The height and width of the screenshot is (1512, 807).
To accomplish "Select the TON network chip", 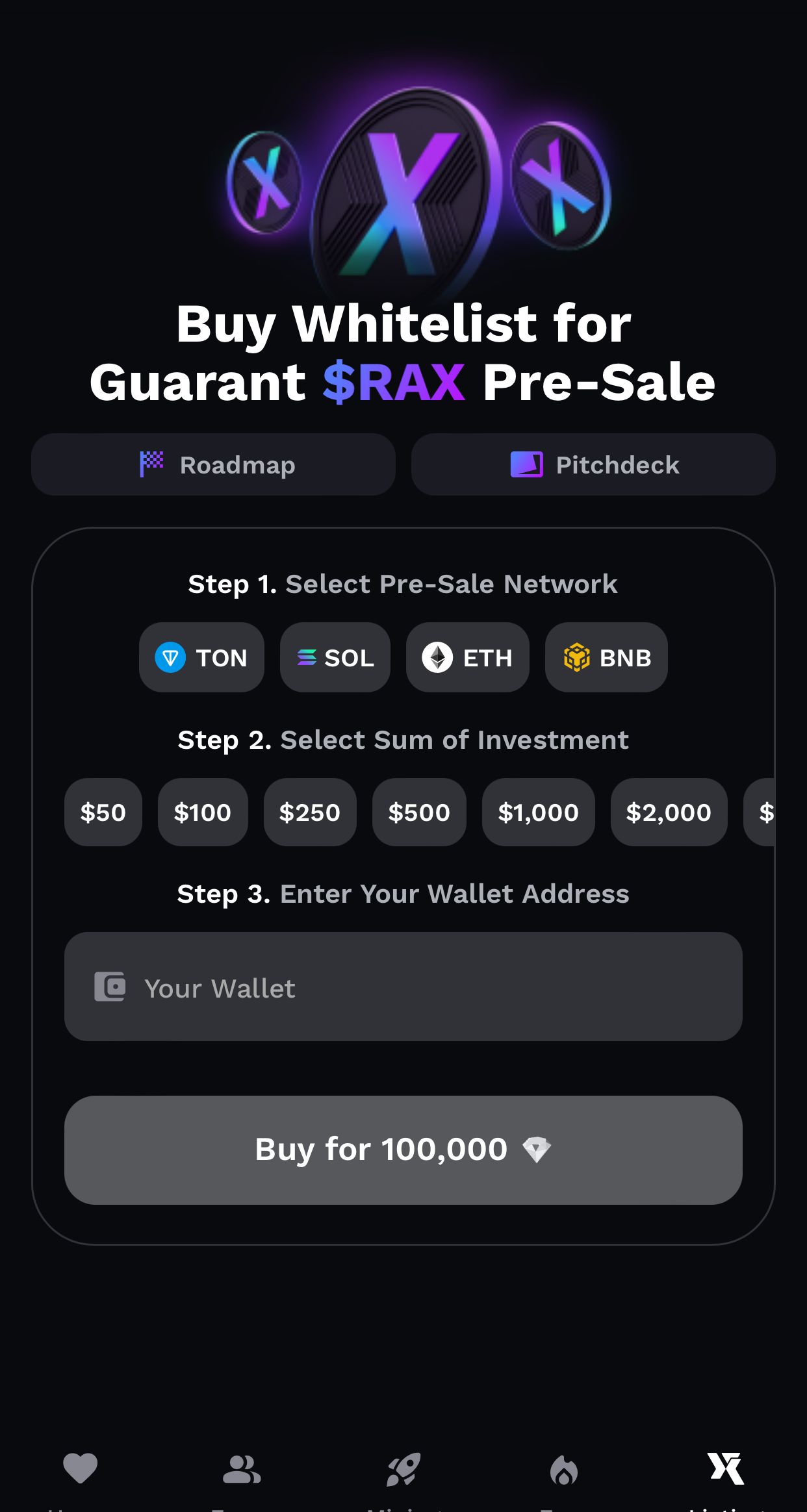I will click(201, 658).
